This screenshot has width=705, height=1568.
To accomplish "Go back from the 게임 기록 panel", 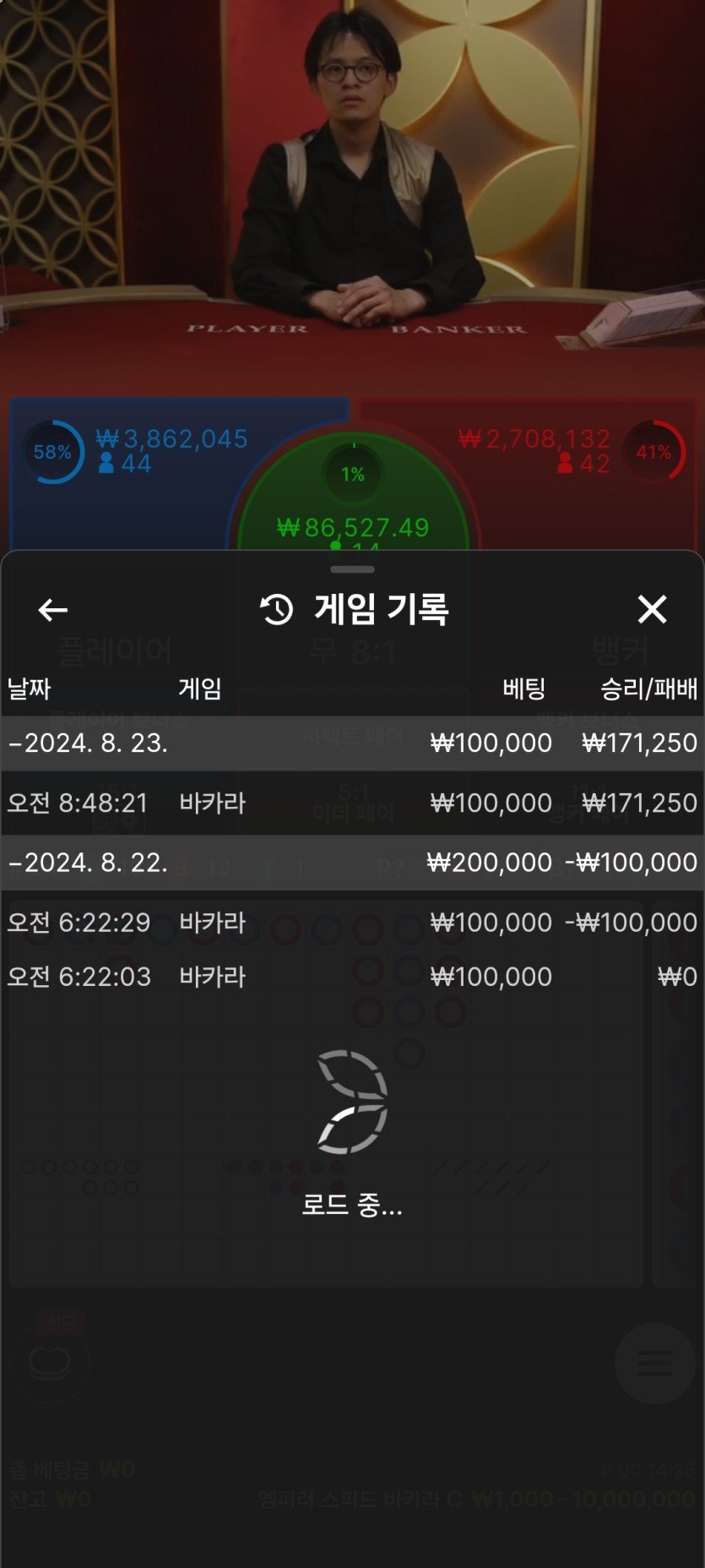I will coord(53,610).
